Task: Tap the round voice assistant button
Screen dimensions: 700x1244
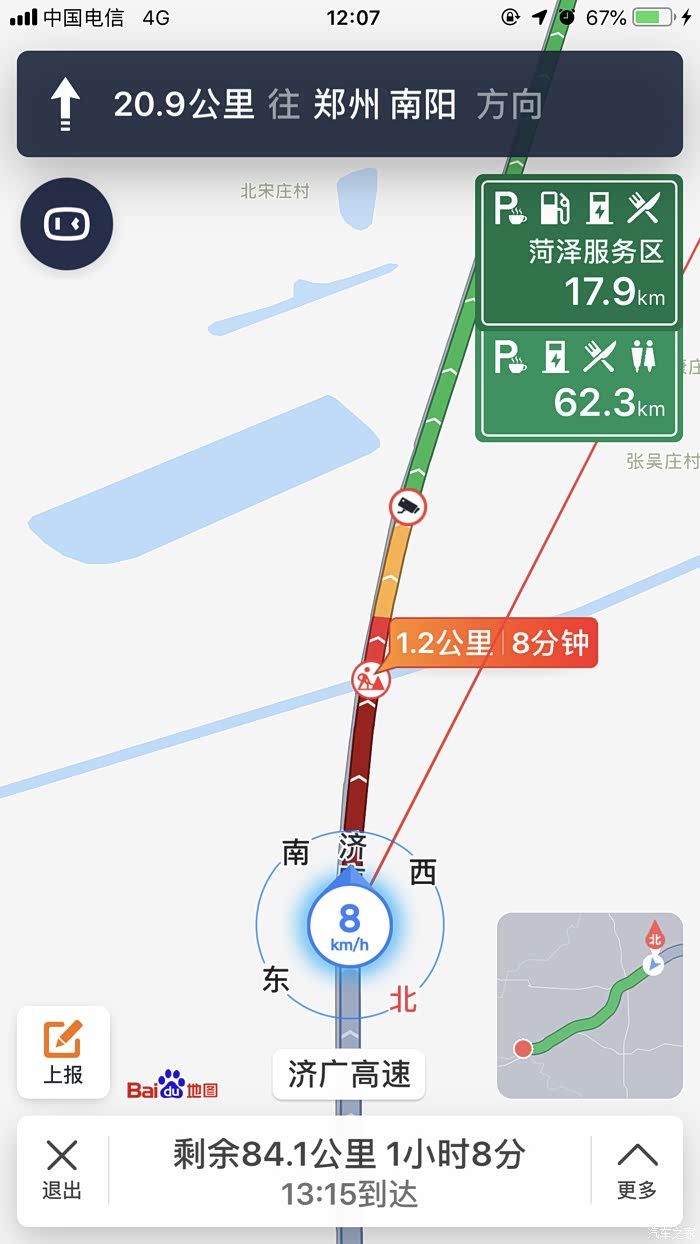Action: click(66, 223)
